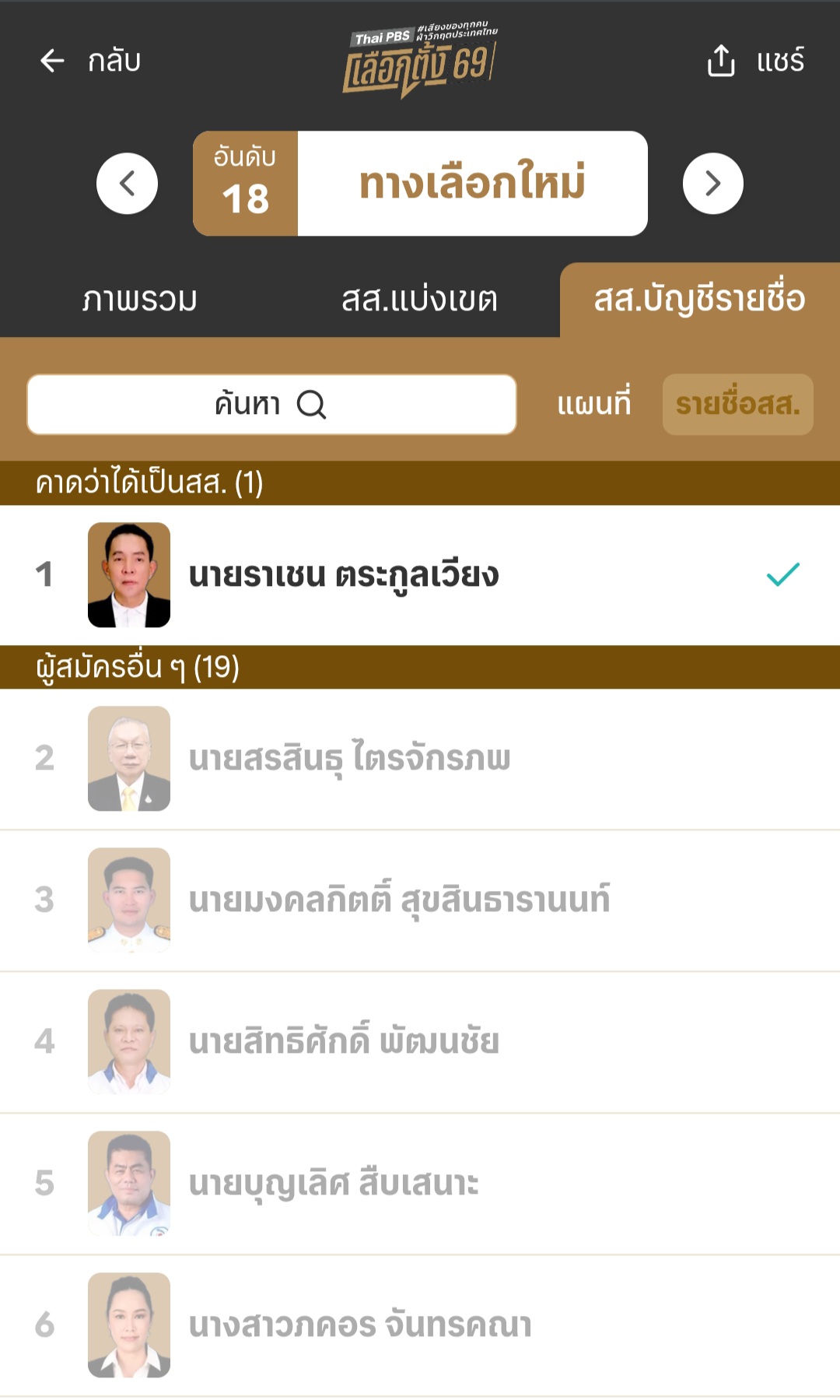Switch to the ภาพรวม tab

(140, 300)
